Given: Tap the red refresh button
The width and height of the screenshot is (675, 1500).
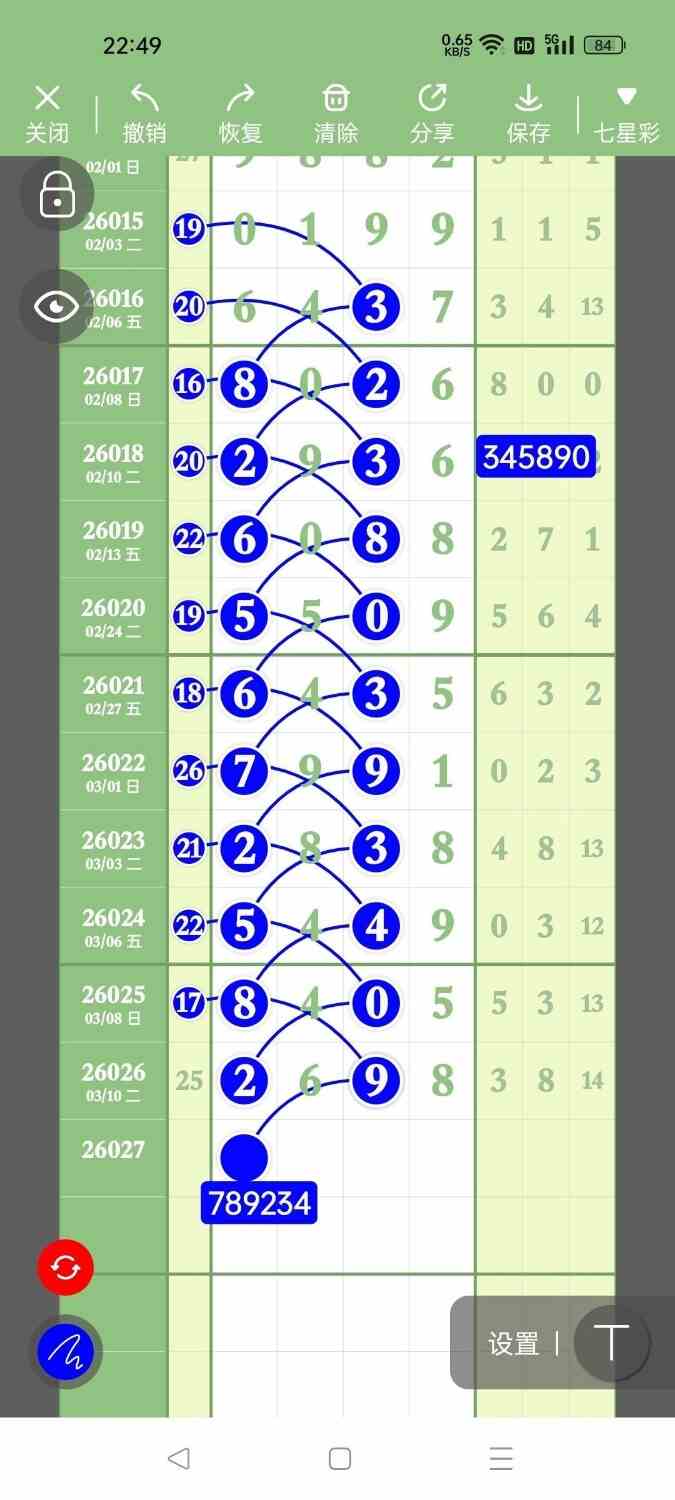Looking at the screenshot, I should tap(65, 1268).
